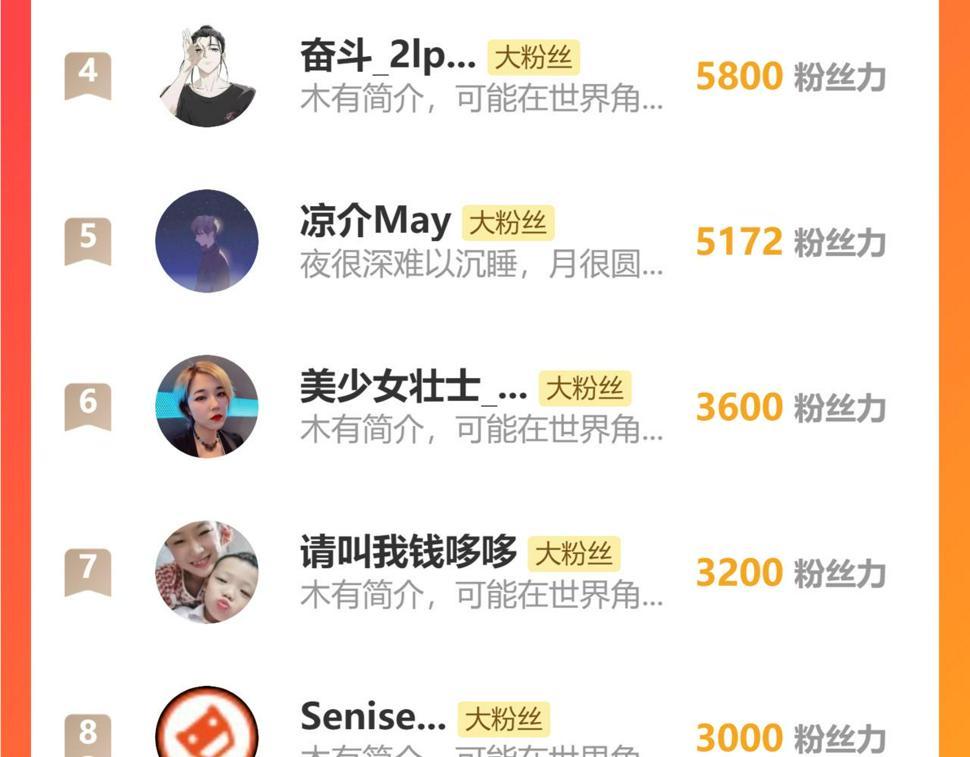Screen dimensions: 970x757
Task: Open the profile of 奋斗_2lp... ranked 4th
Action: tap(388, 57)
